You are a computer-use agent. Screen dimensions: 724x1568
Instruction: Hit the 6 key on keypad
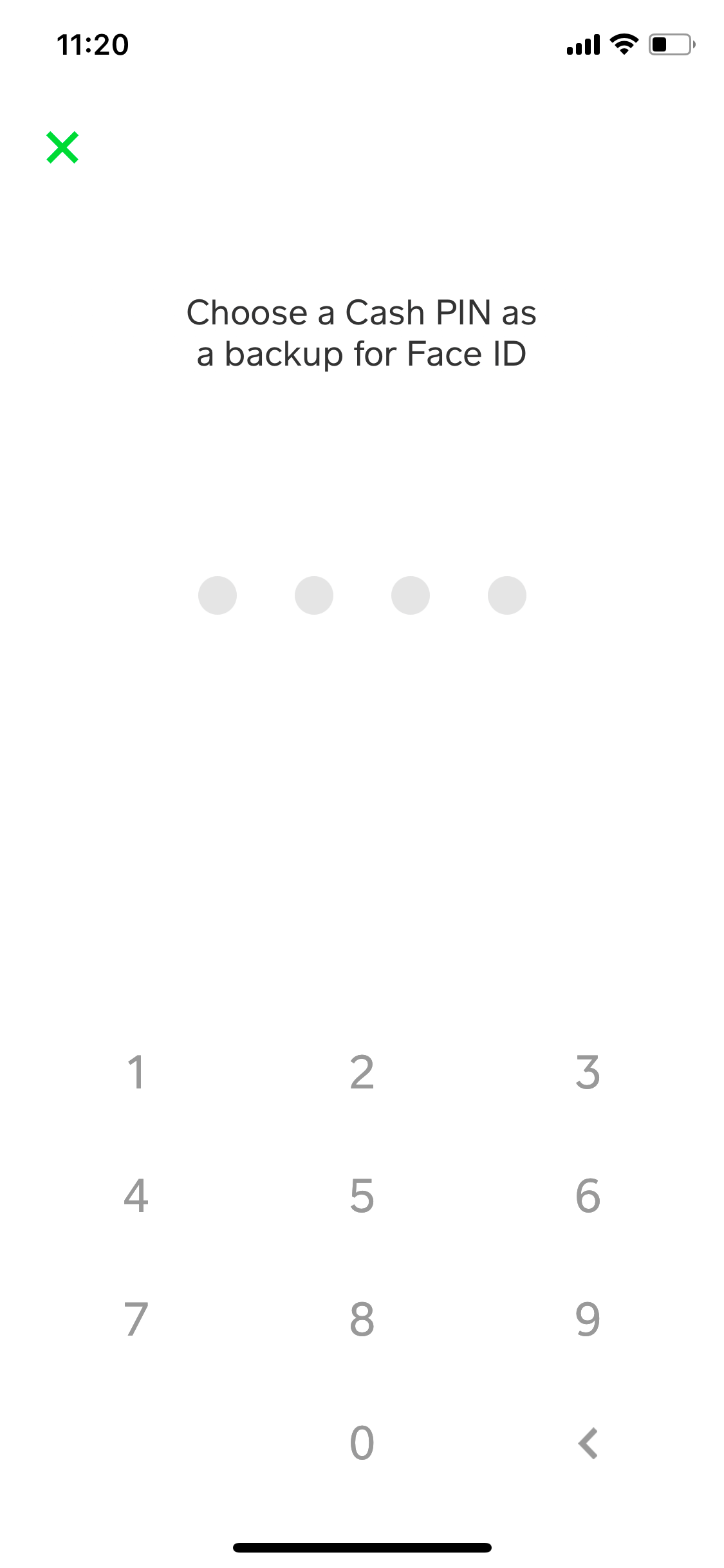[x=588, y=1196]
